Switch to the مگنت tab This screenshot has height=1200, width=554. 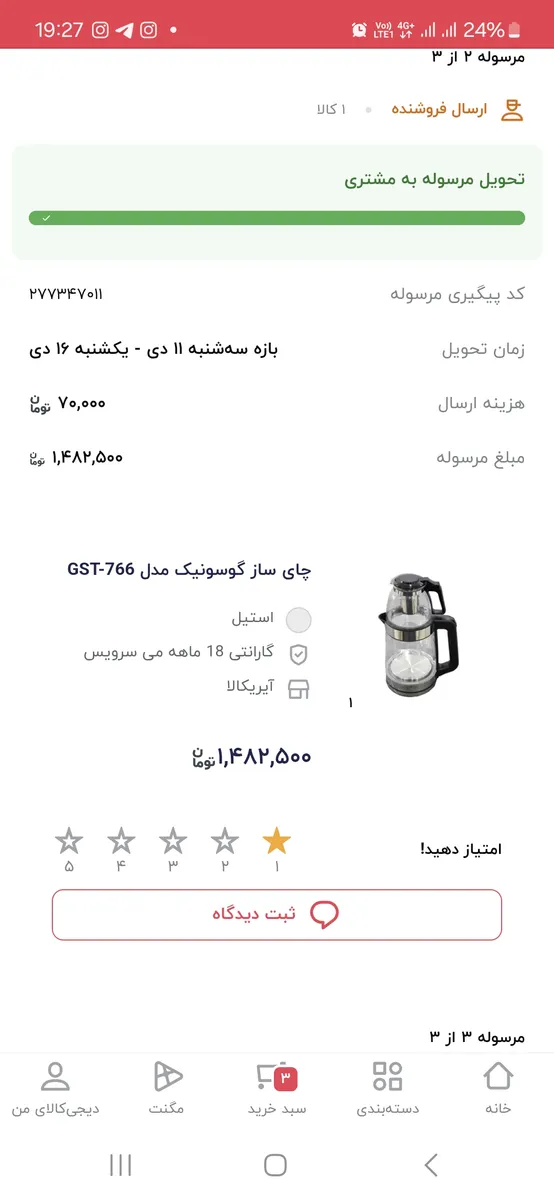tap(167, 1088)
